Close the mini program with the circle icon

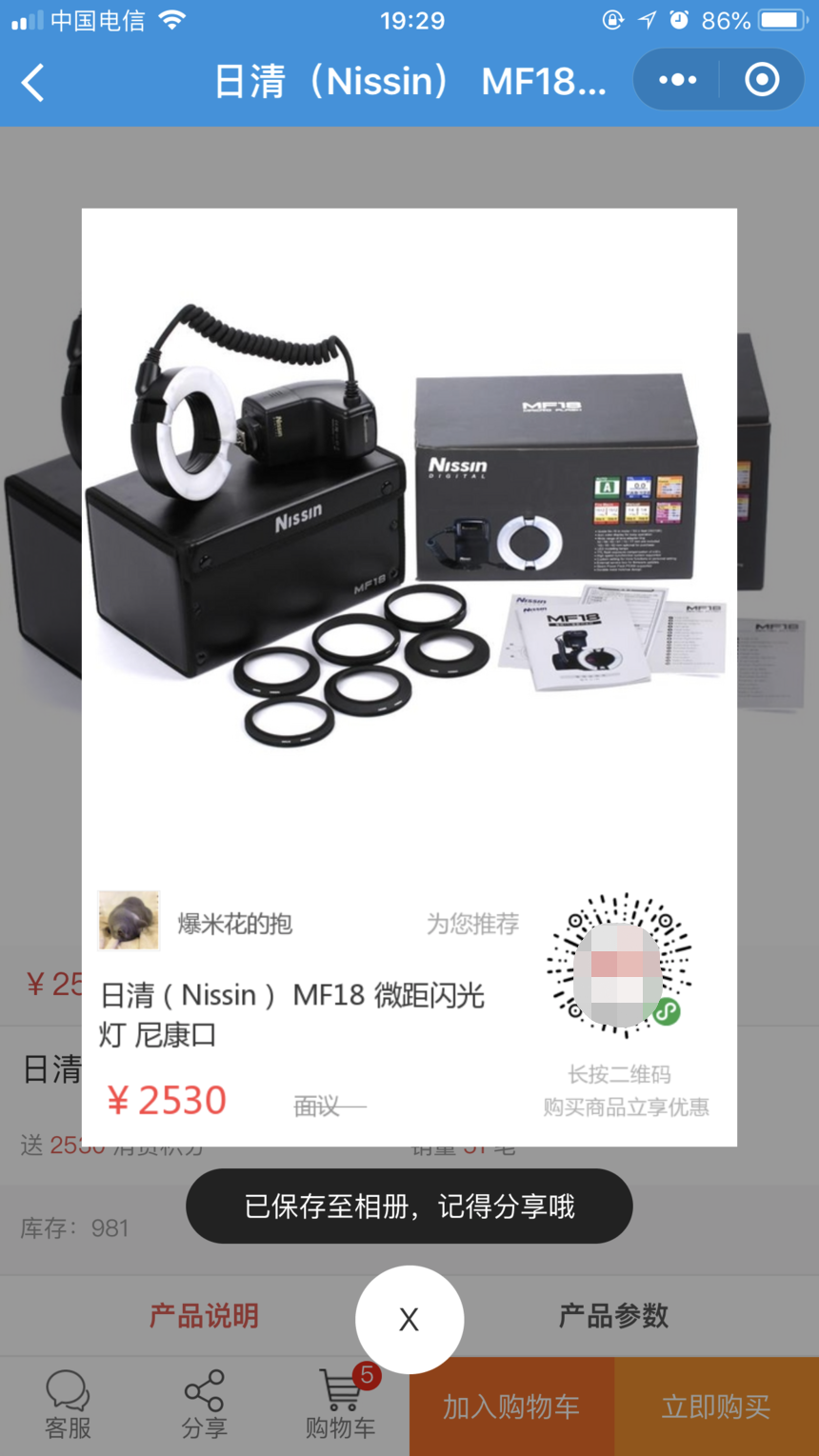762,81
